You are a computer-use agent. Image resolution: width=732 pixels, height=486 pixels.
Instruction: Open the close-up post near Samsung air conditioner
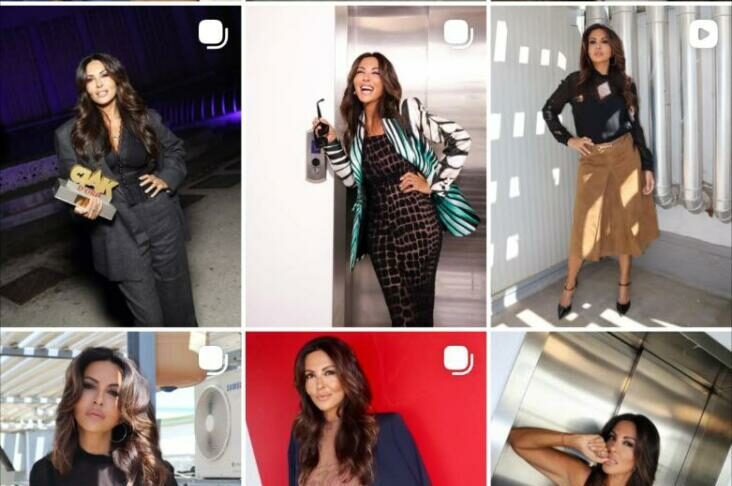pyautogui.click(x=120, y=410)
